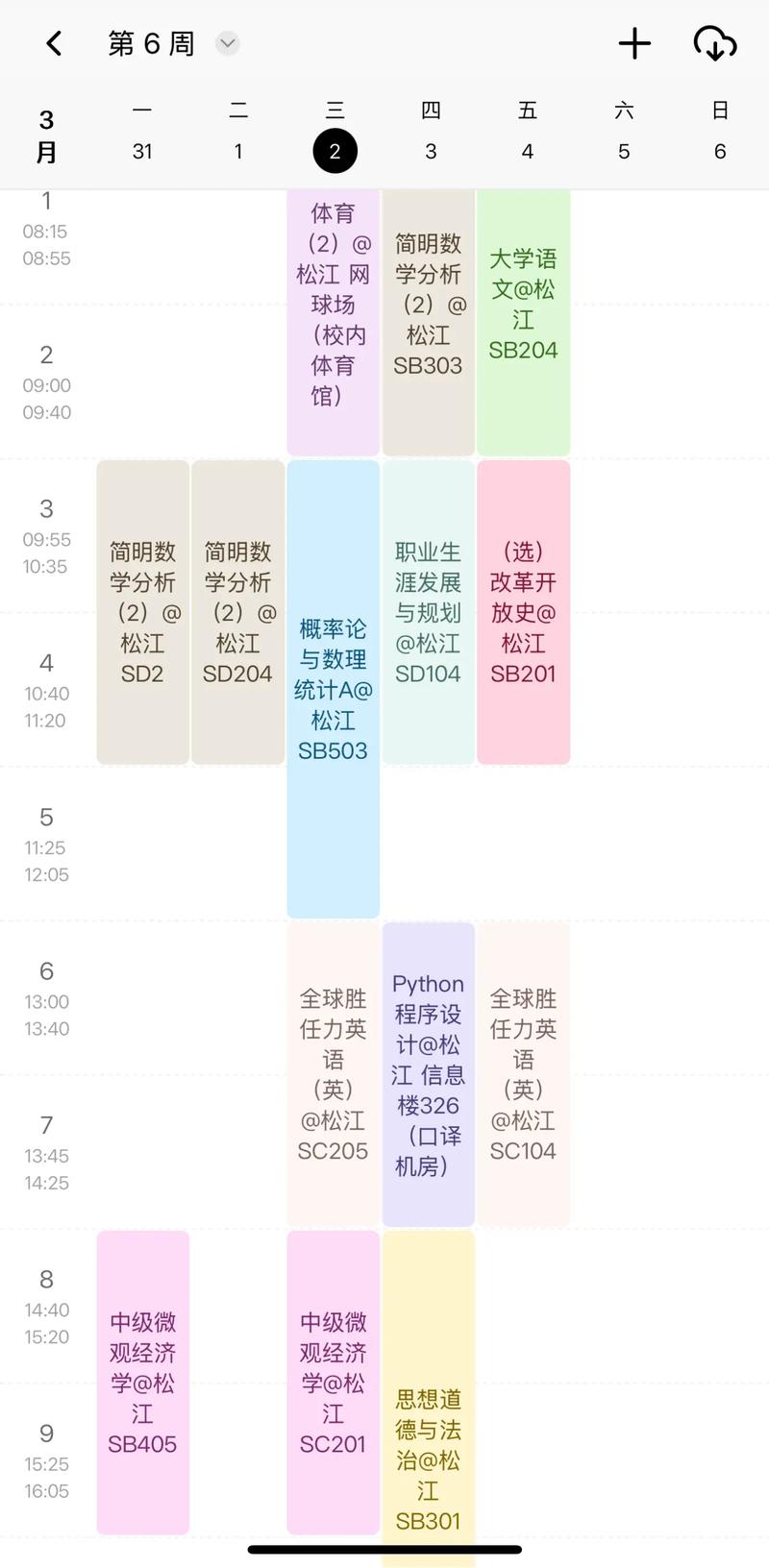Tap the plus icon to add a course
This screenshot has width=769, height=1568.
pyautogui.click(x=635, y=43)
